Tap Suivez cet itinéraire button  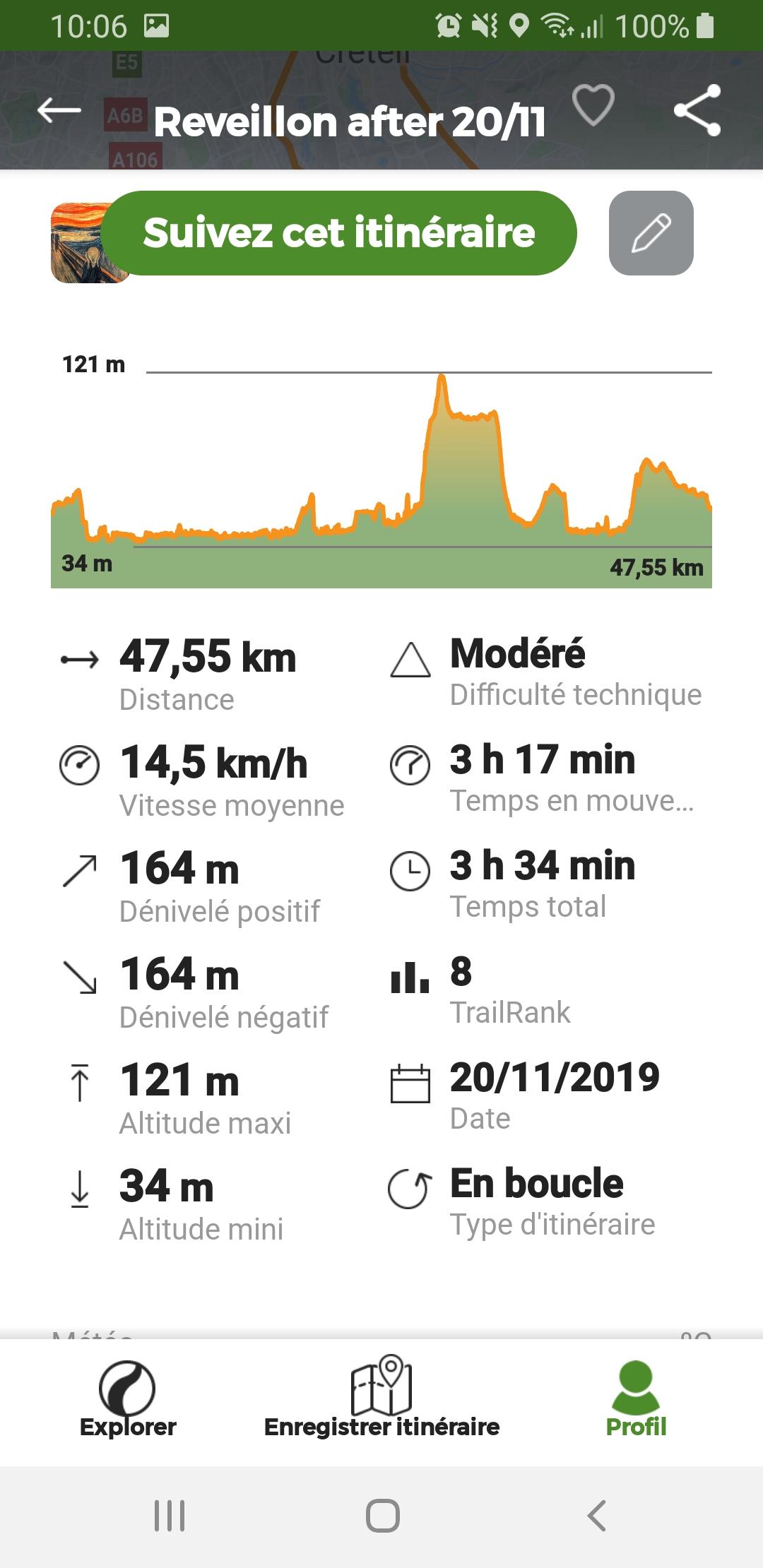(x=339, y=233)
